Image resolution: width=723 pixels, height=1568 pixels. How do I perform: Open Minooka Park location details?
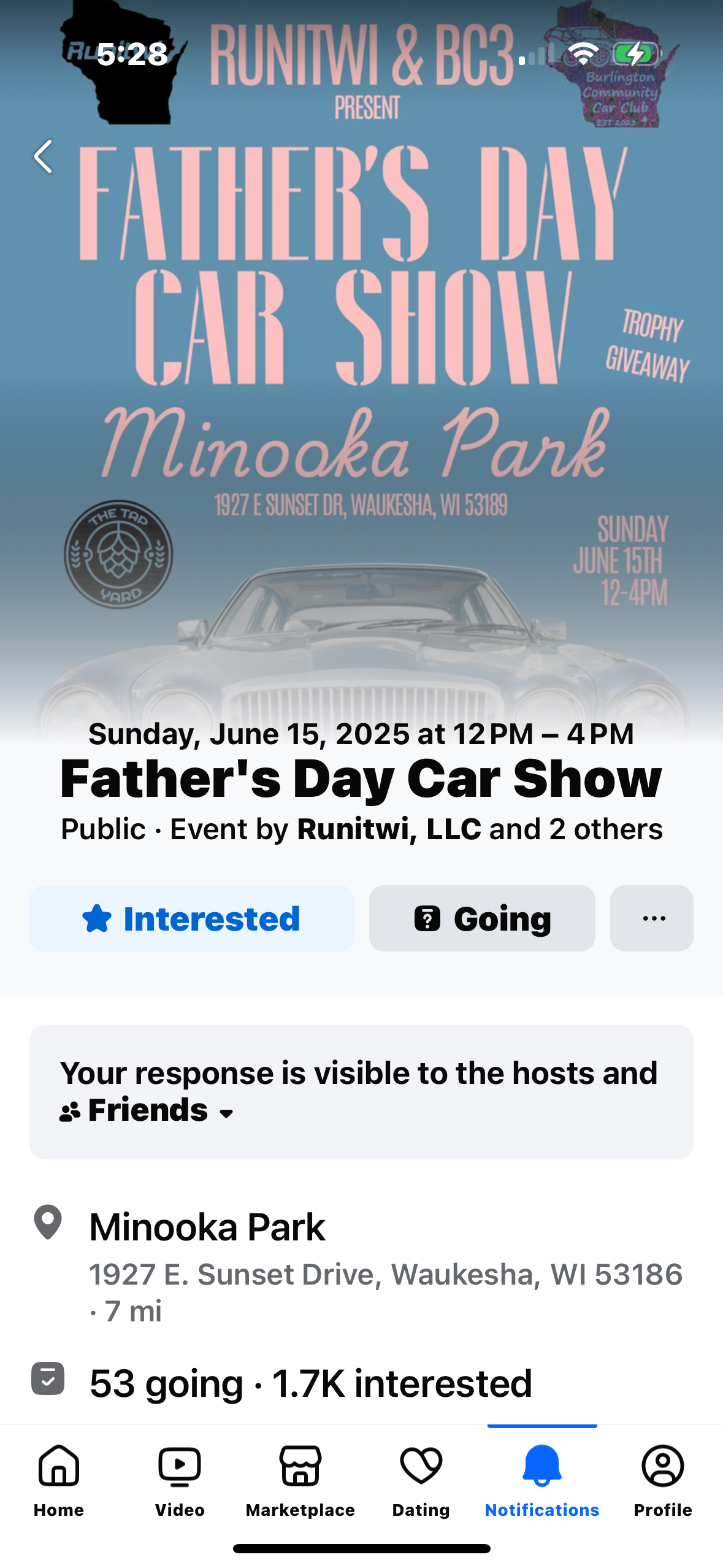(x=207, y=1228)
